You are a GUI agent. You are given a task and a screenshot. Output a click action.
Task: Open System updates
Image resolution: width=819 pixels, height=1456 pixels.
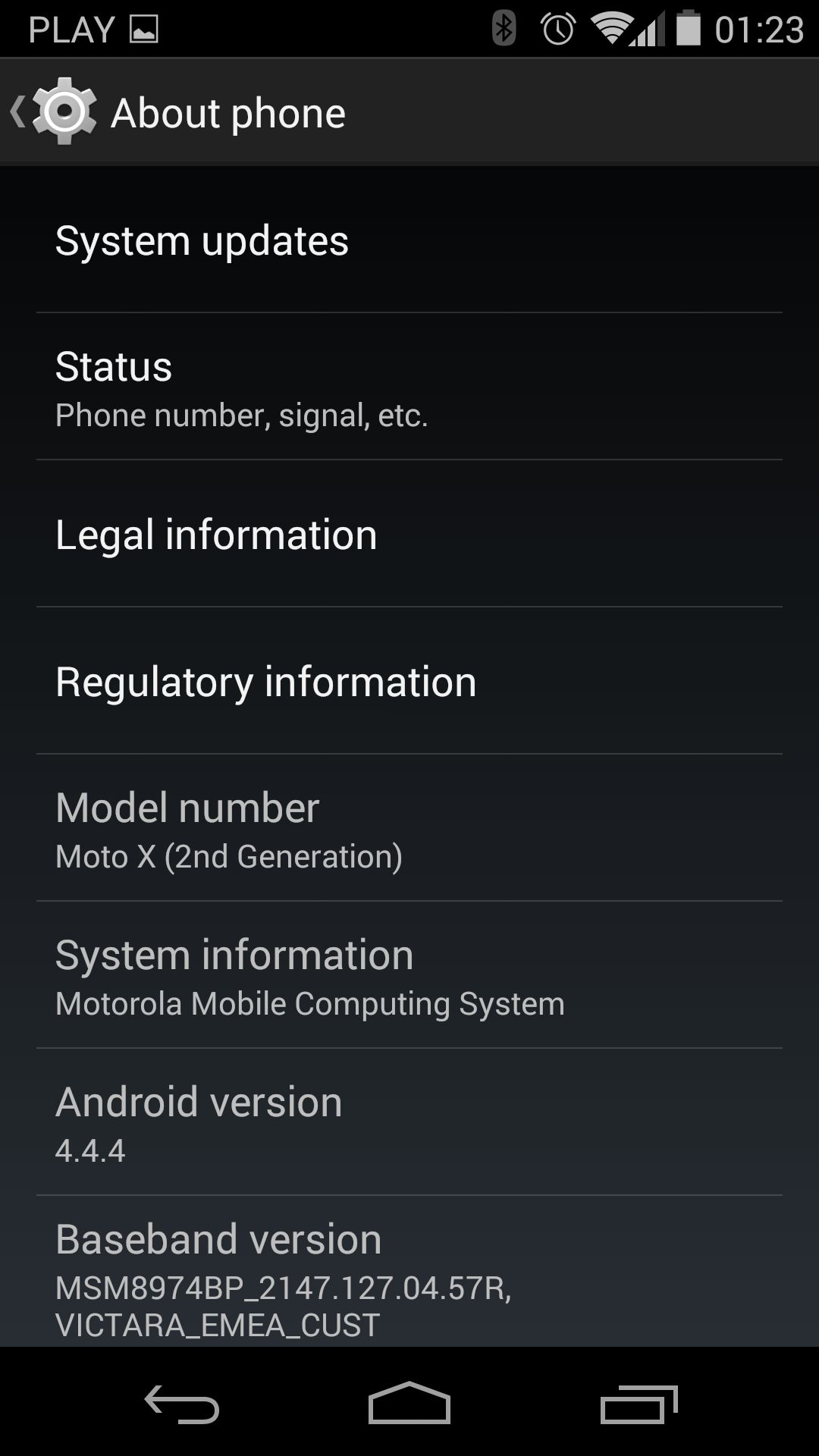pyautogui.click(x=409, y=240)
